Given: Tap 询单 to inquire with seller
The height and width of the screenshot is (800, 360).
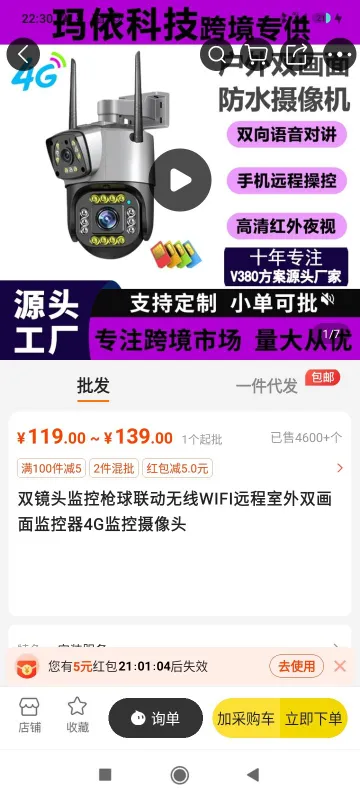Looking at the screenshot, I should pos(156,718).
